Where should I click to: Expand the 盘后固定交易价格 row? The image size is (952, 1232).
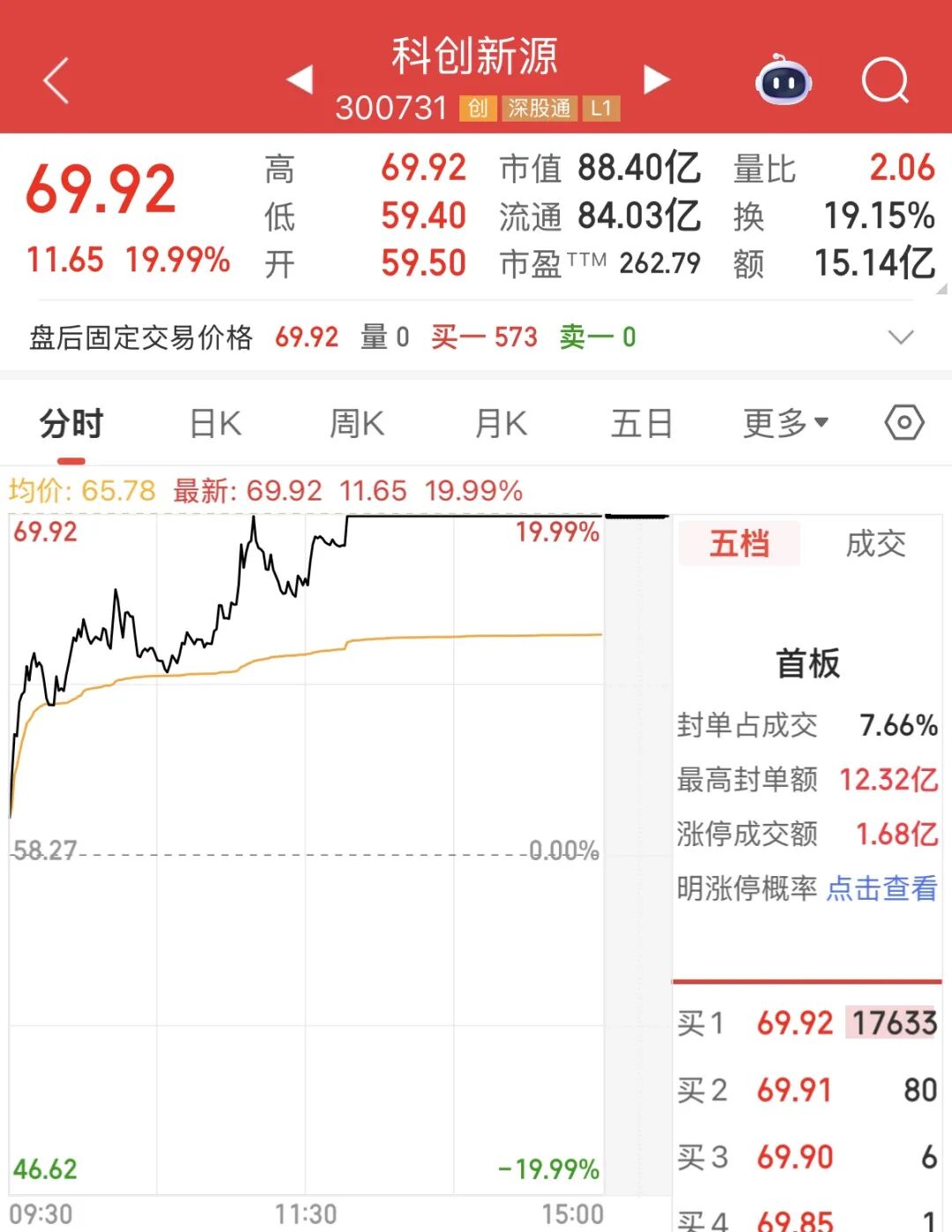tap(900, 338)
